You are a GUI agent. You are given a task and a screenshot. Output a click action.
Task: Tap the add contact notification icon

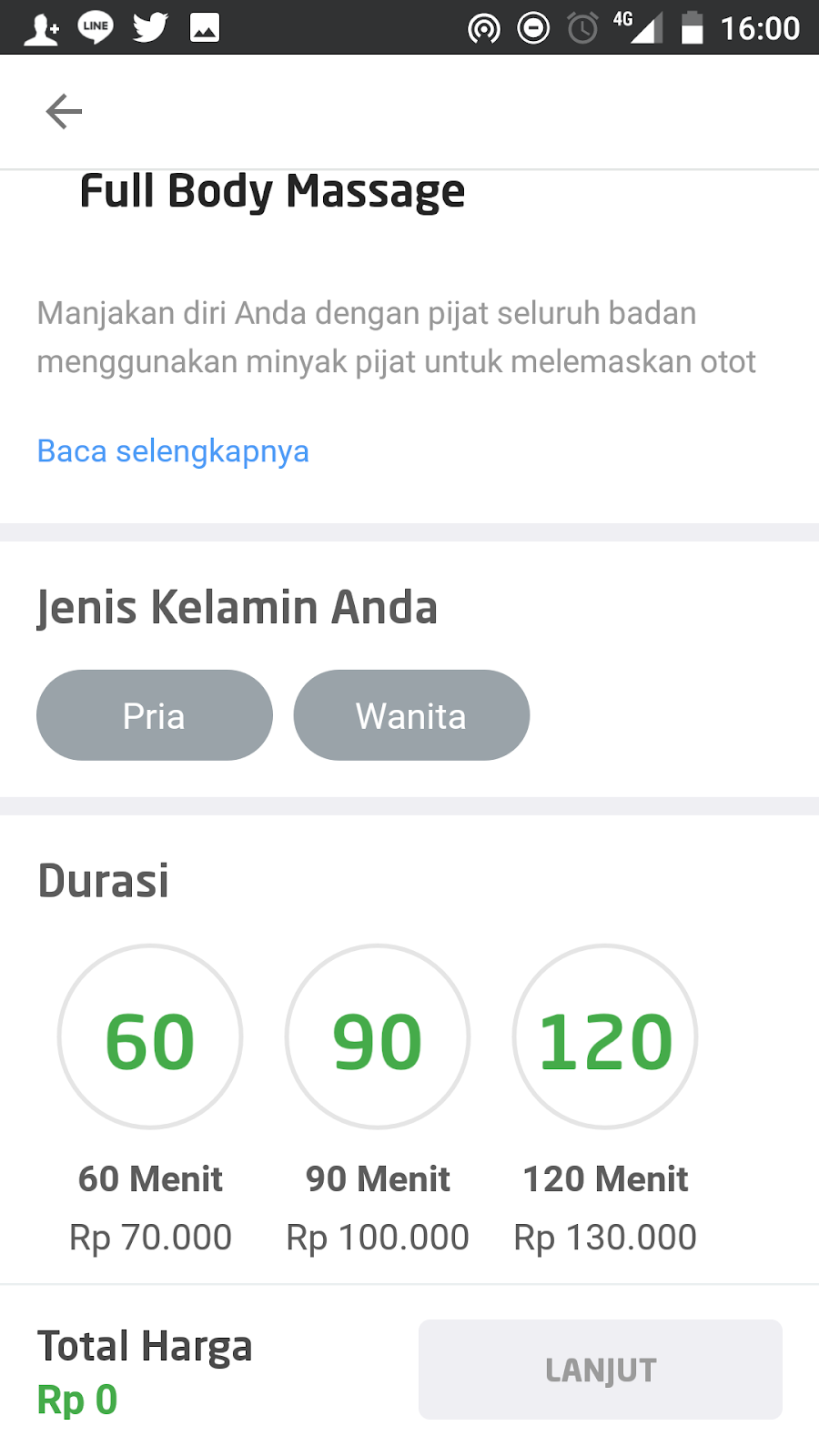click(x=41, y=26)
